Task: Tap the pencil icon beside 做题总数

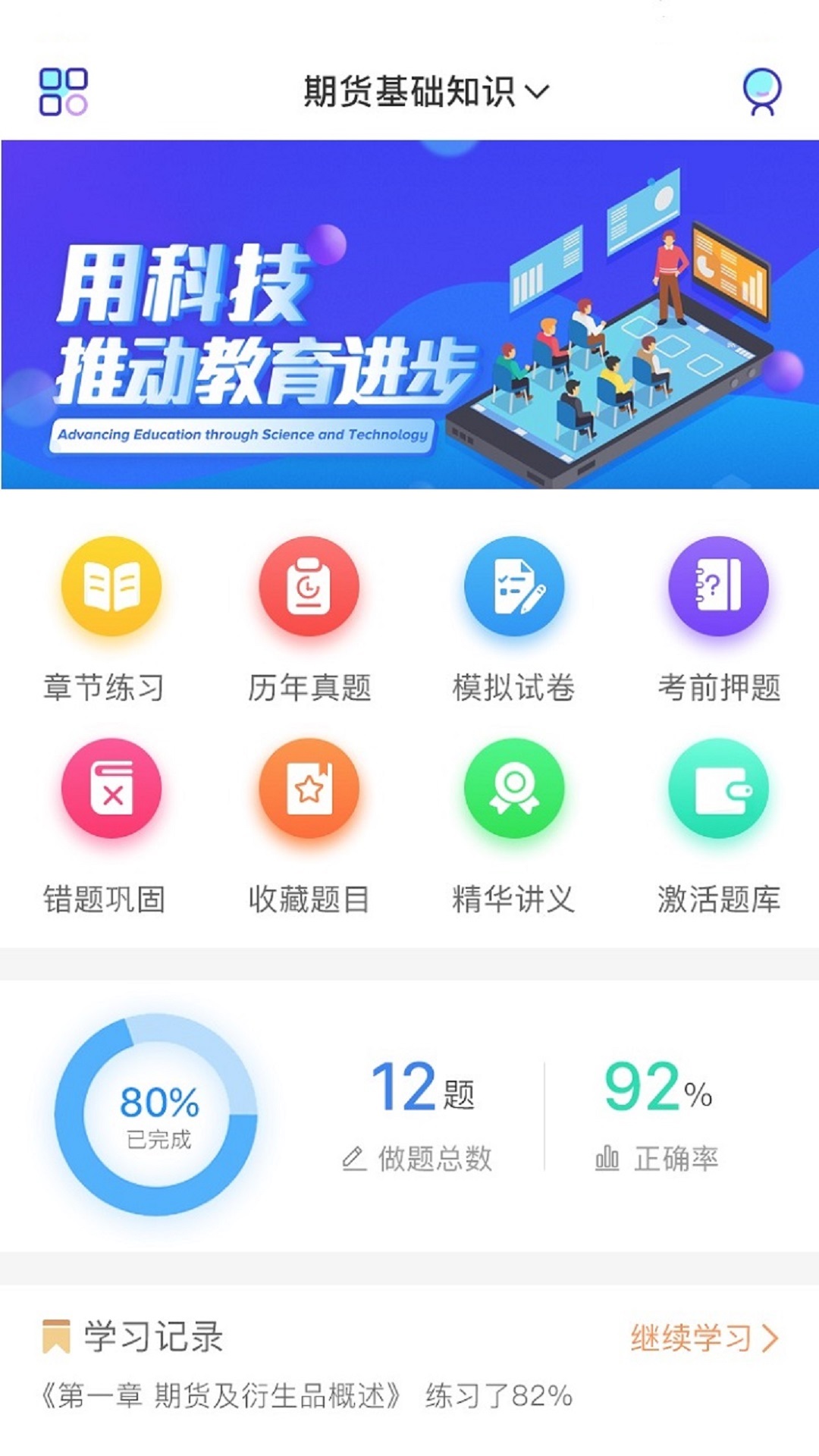Action: (353, 1158)
